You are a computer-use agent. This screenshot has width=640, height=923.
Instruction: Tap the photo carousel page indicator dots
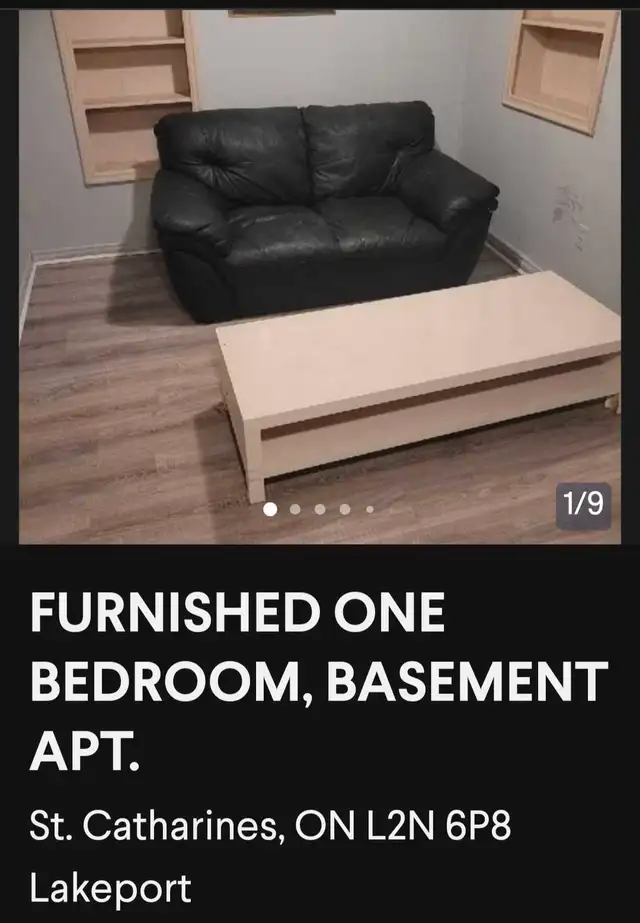coord(320,509)
